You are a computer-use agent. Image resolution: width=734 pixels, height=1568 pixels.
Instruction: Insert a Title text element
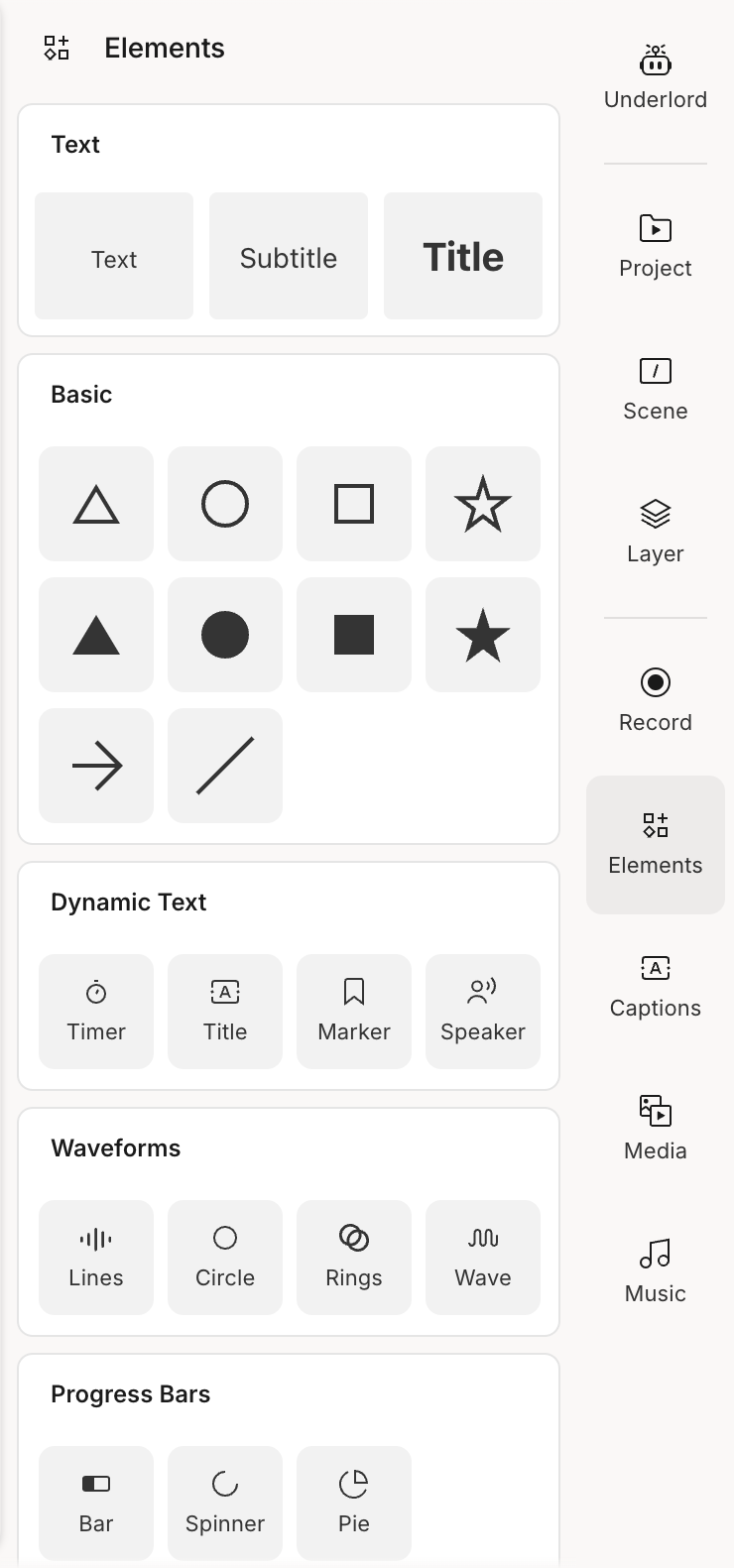pos(462,256)
